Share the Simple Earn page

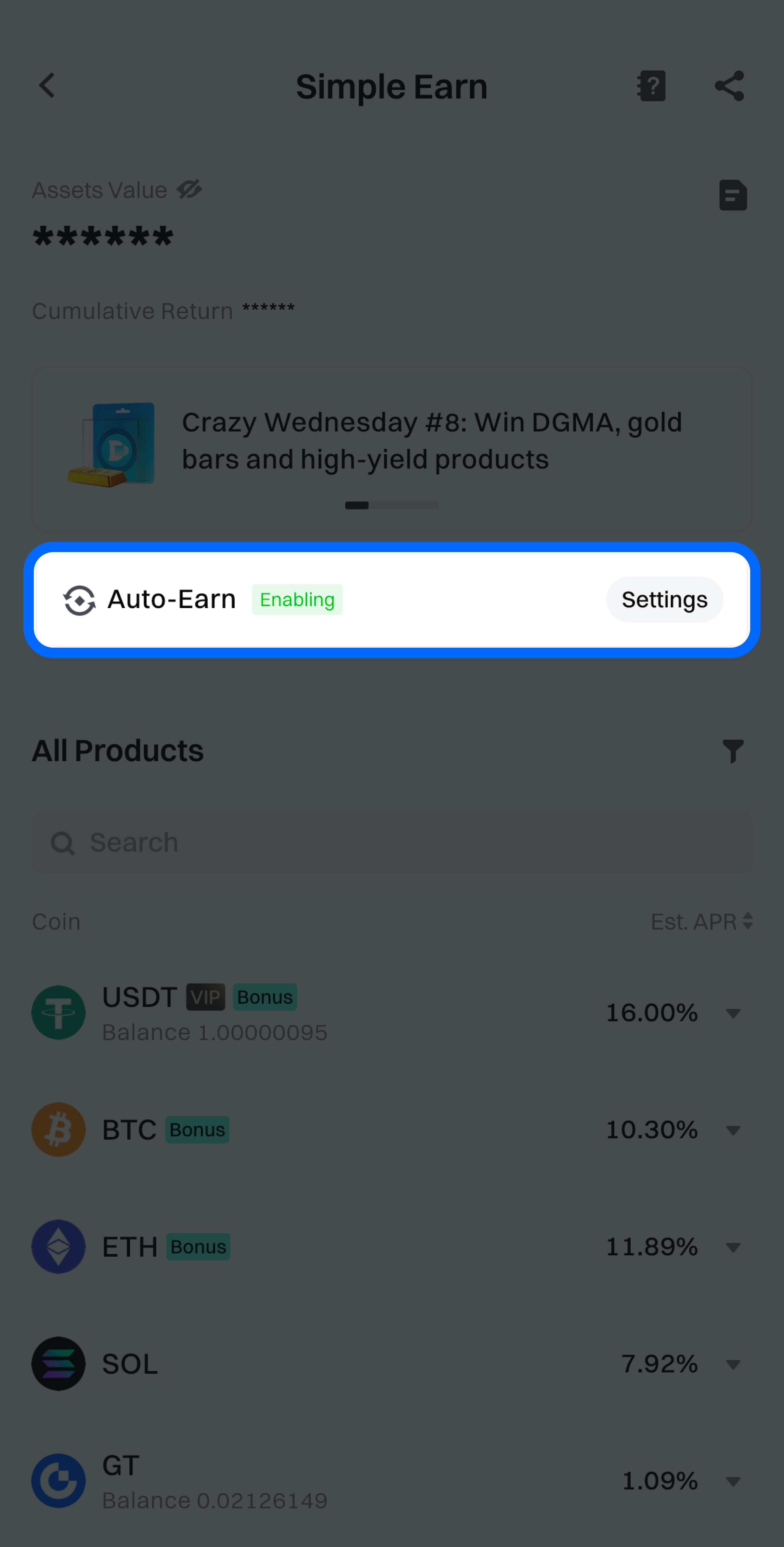point(729,86)
